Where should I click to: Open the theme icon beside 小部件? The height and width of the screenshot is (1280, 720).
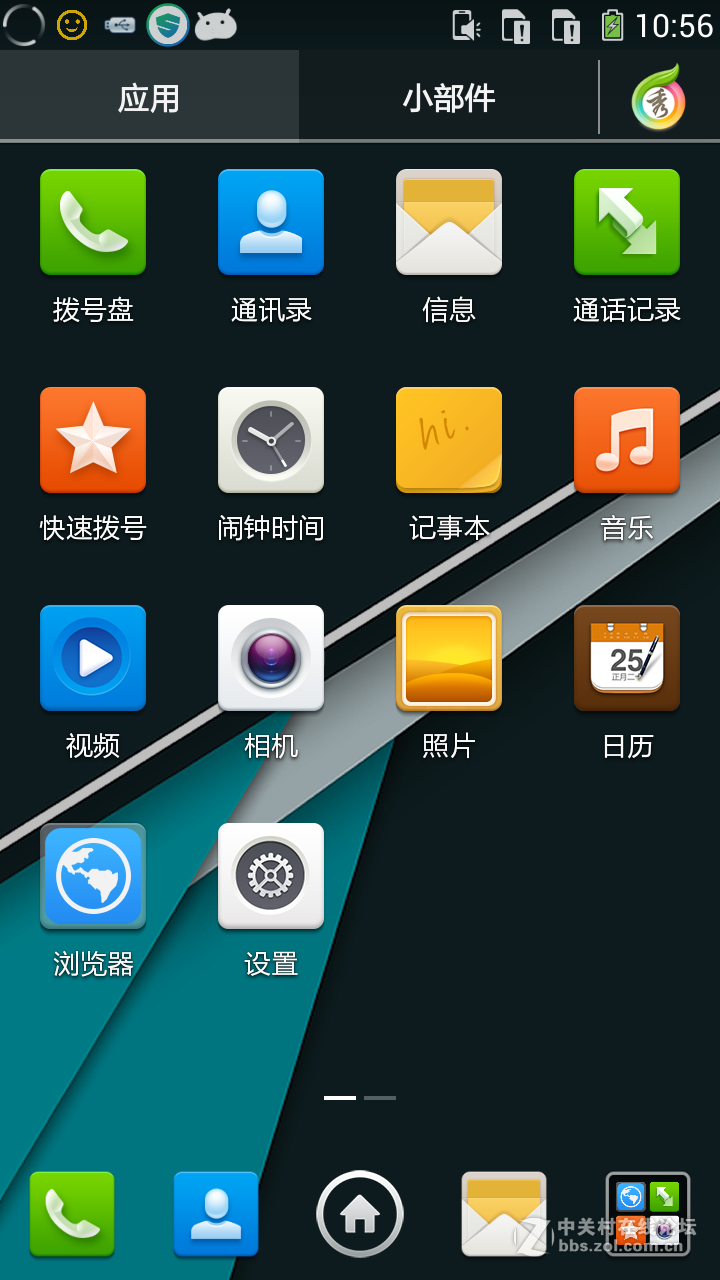pyautogui.click(x=658, y=98)
